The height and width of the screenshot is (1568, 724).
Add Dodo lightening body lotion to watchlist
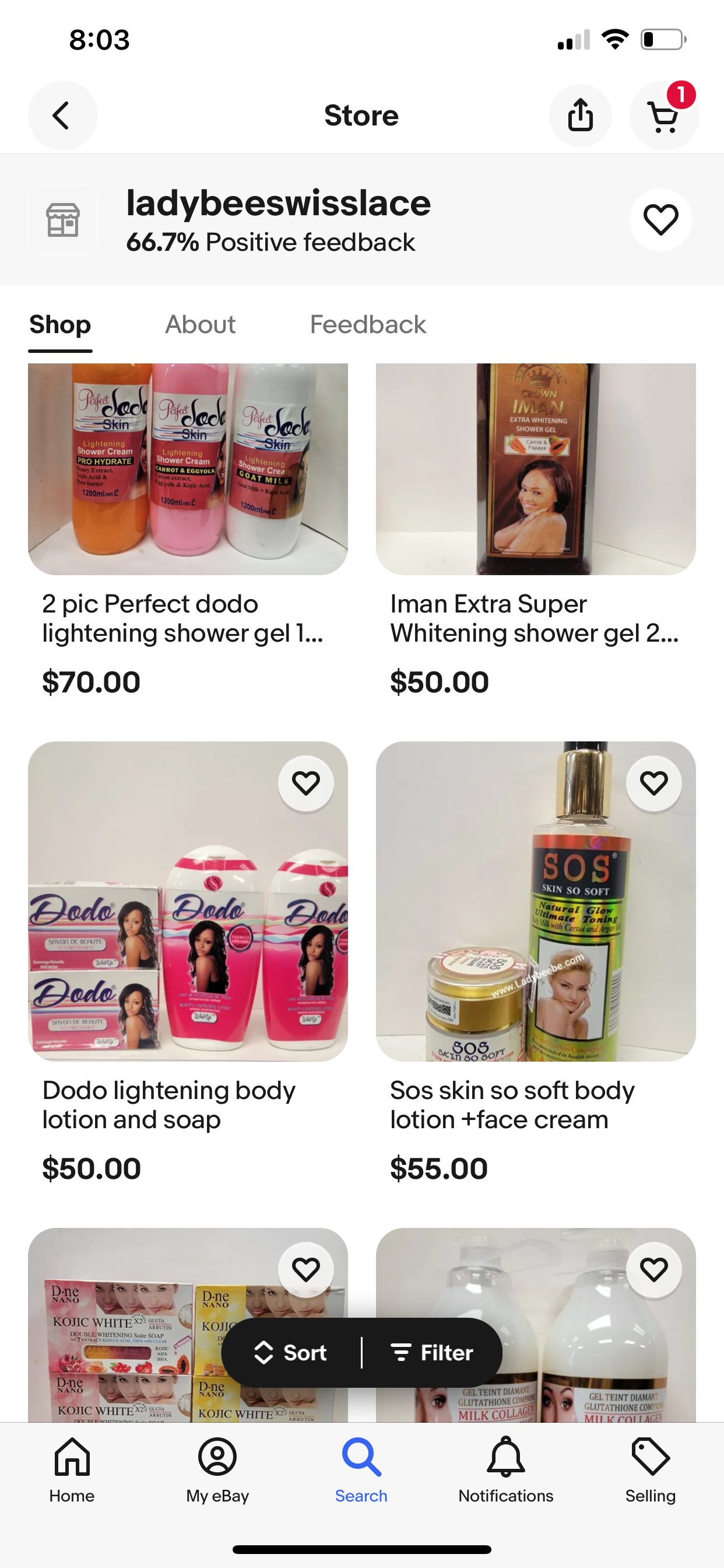(x=306, y=783)
